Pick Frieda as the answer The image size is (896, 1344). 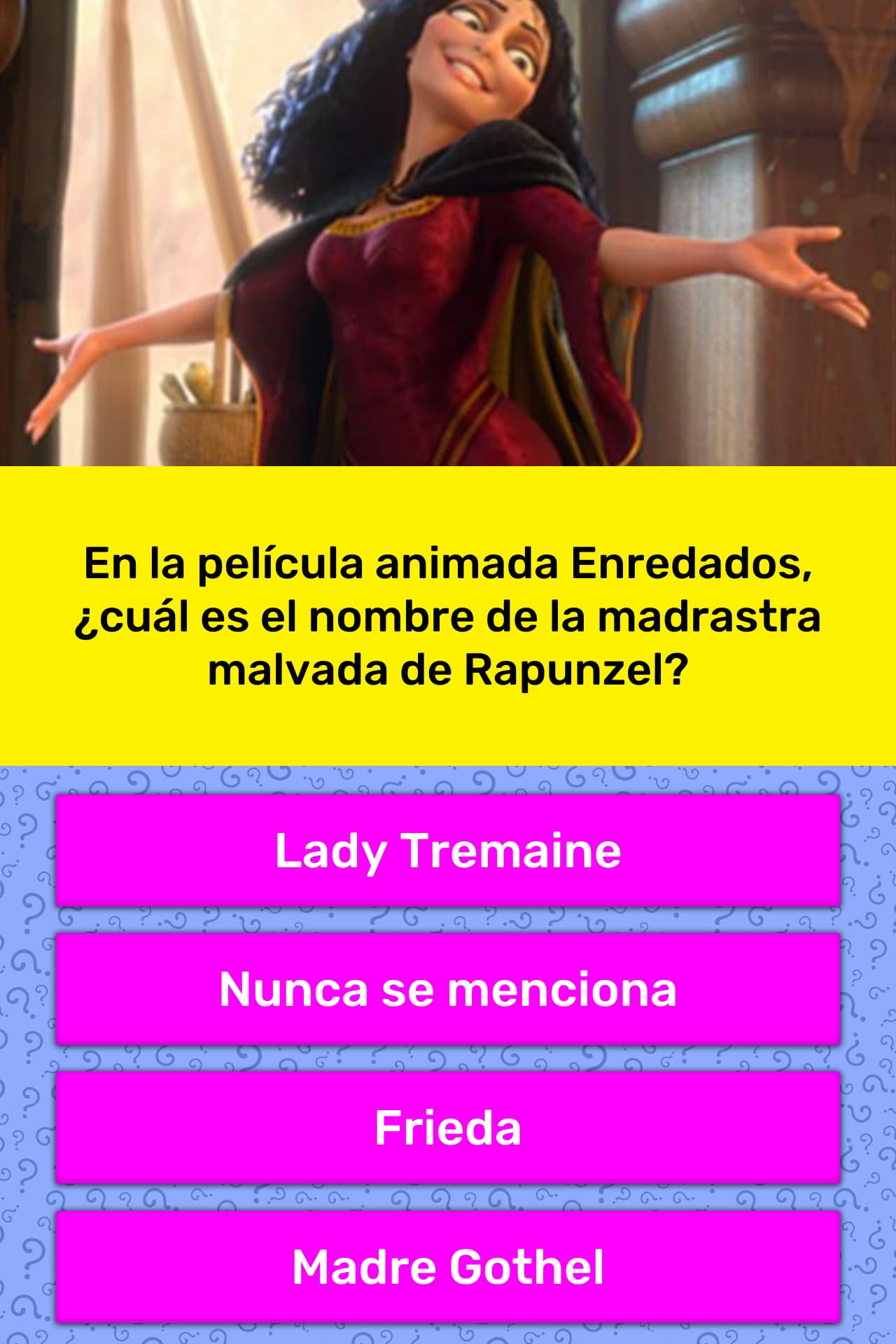[448, 1128]
